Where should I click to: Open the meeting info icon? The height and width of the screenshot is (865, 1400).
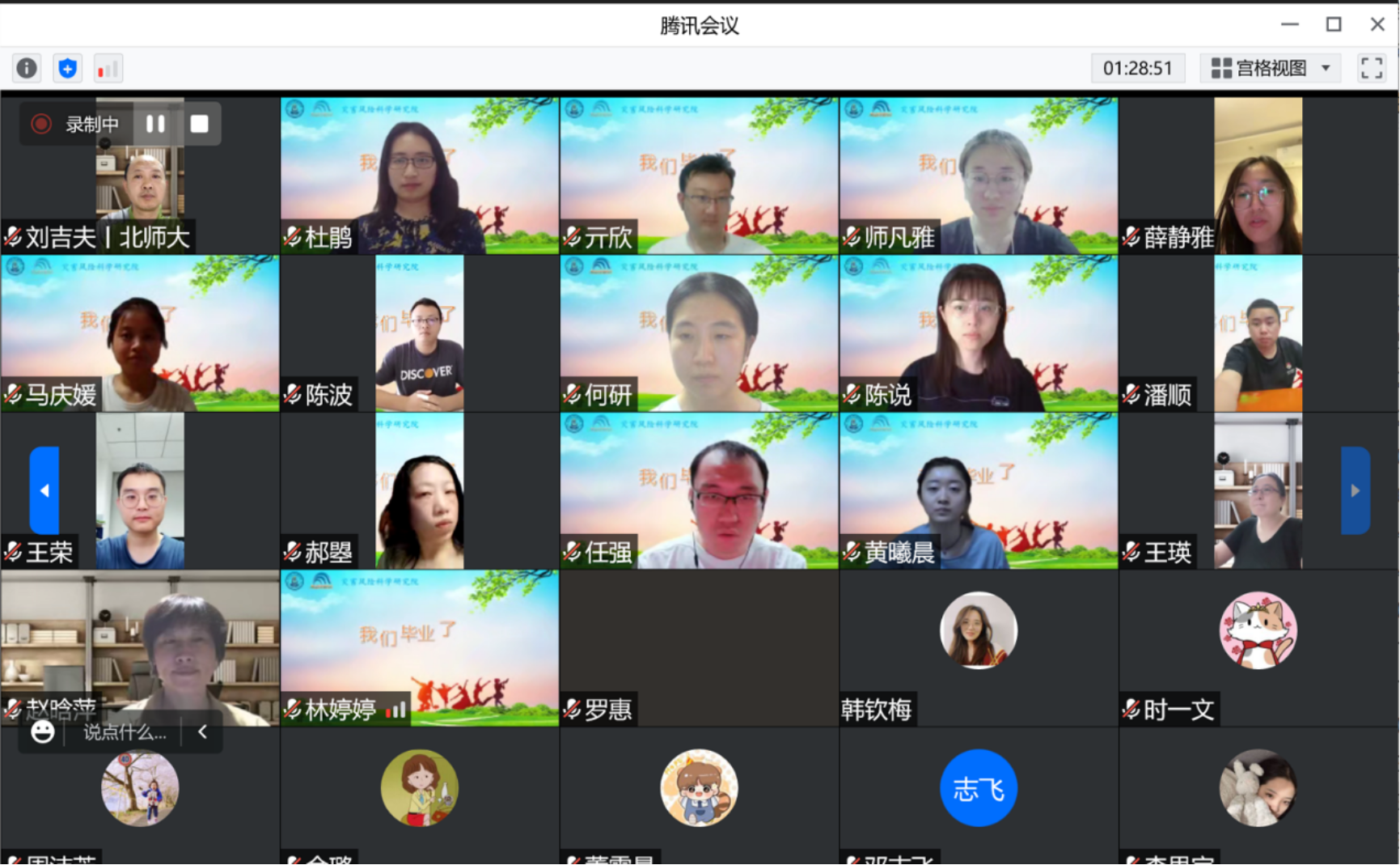pyautogui.click(x=27, y=68)
